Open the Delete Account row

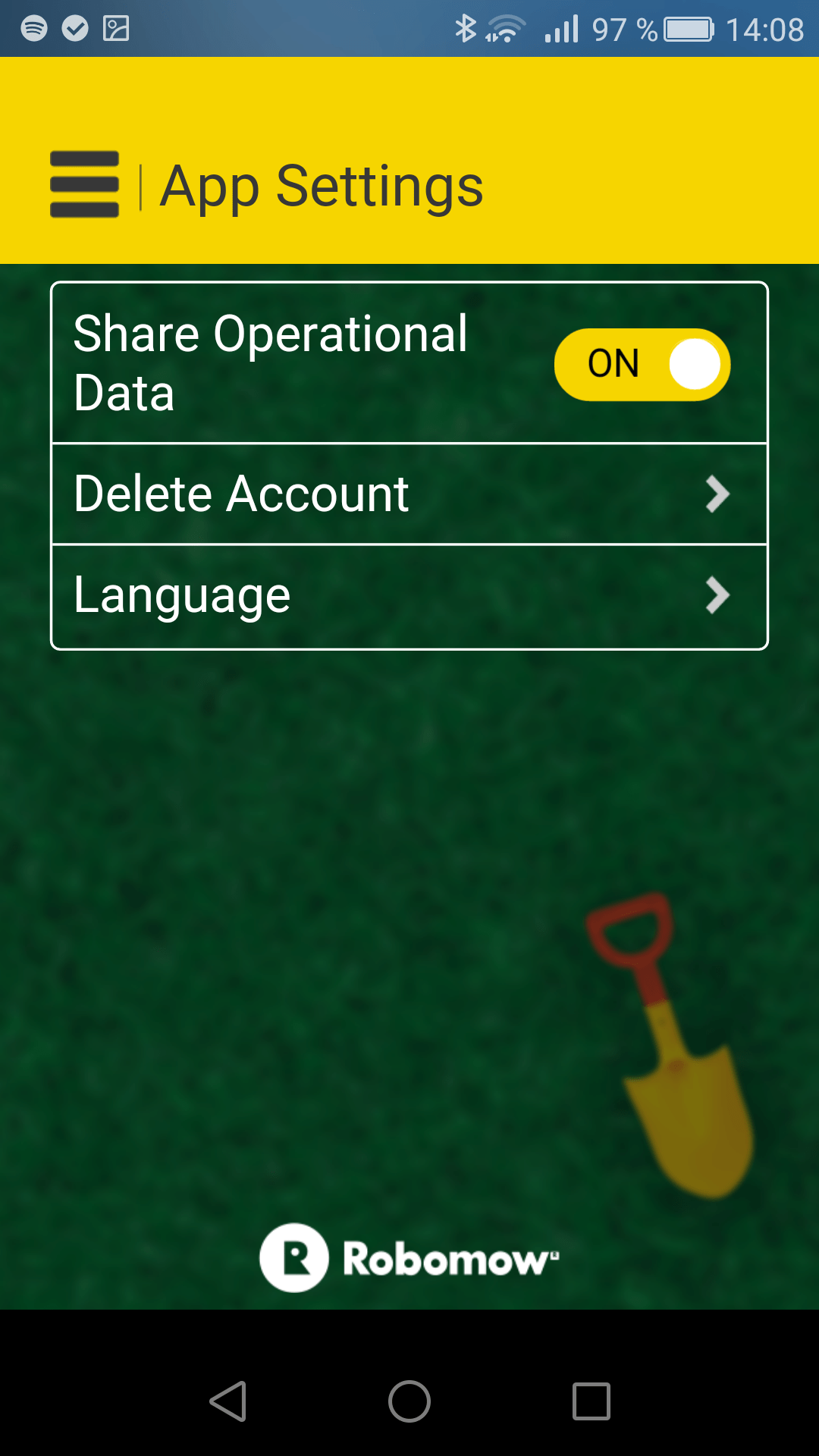[409, 494]
